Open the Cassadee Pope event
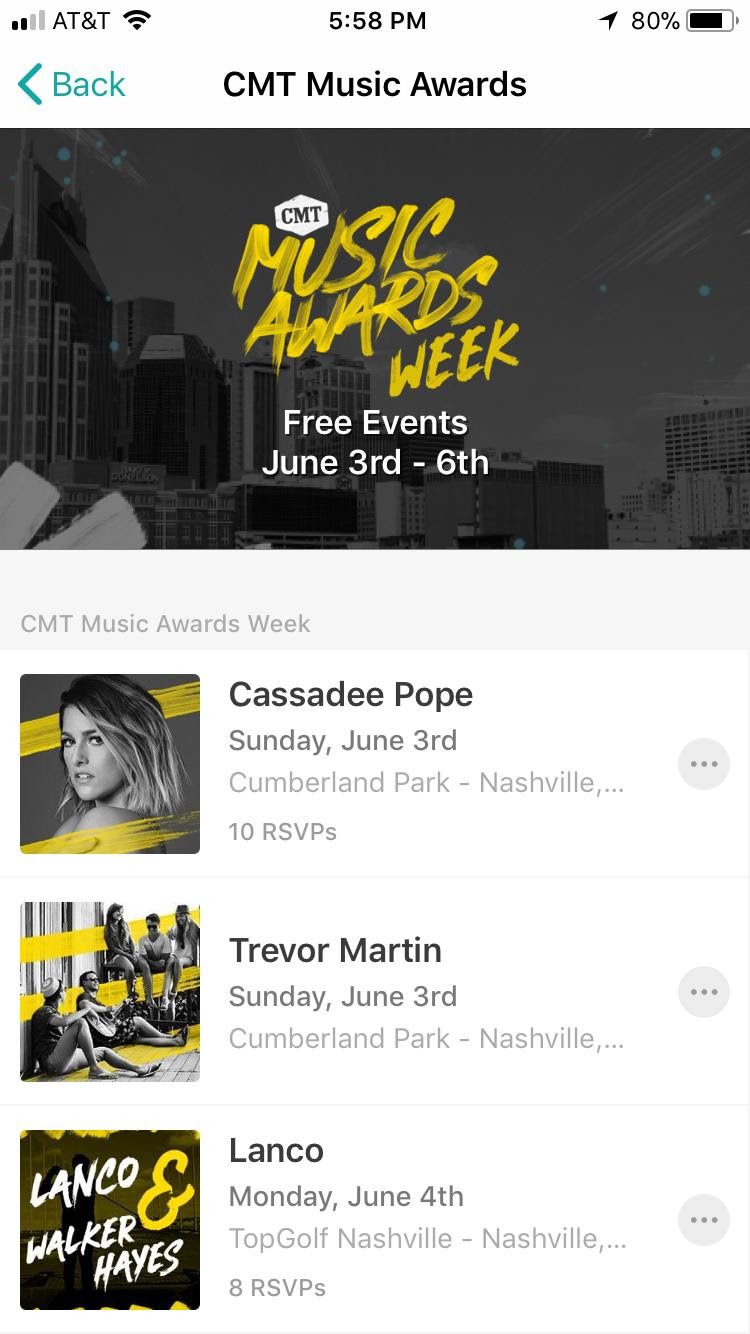750x1334 pixels. click(x=375, y=764)
